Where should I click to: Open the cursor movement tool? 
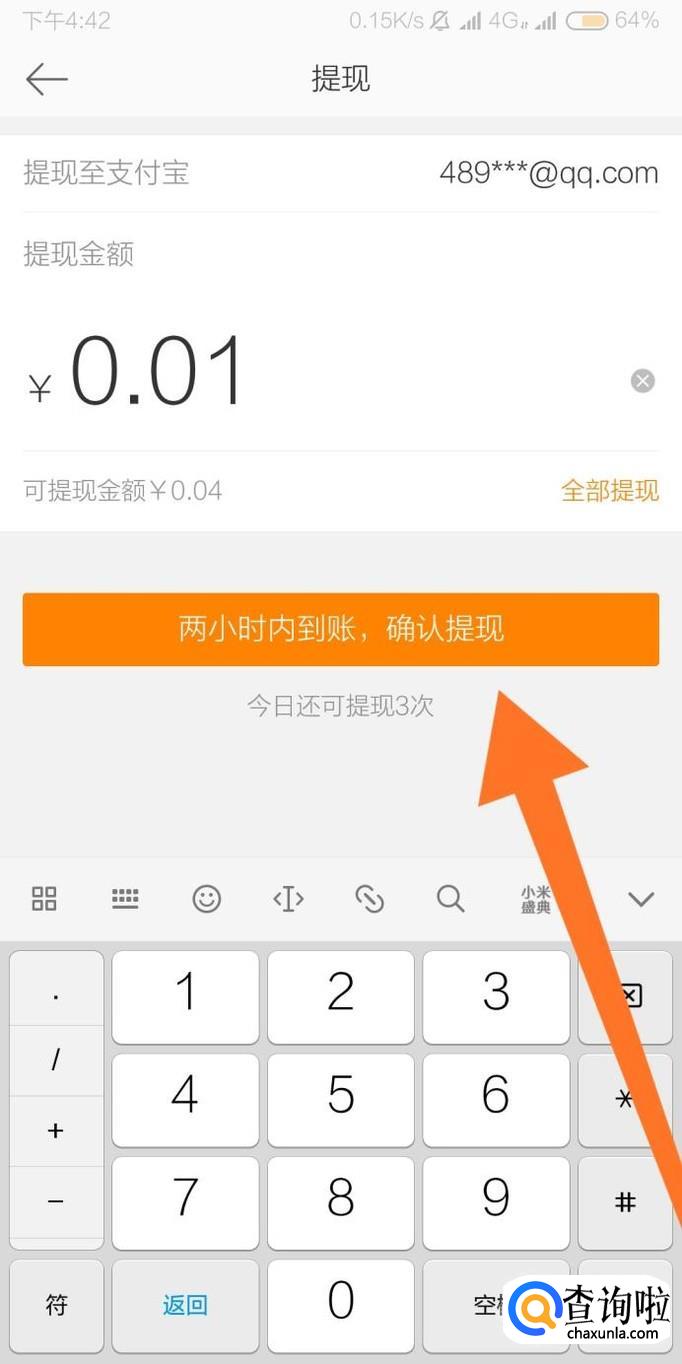click(288, 899)
